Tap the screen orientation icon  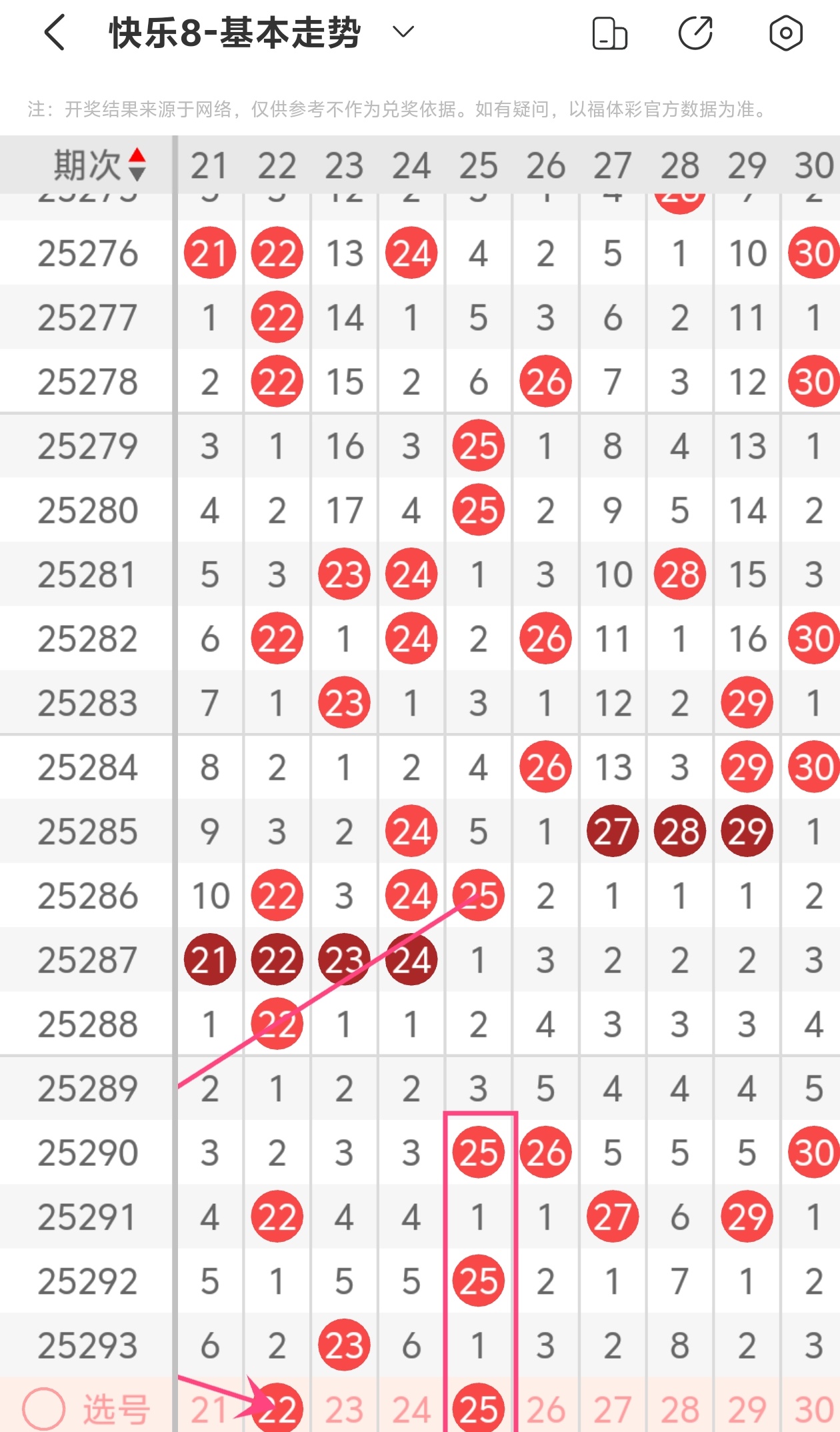[x=609, y=33]
